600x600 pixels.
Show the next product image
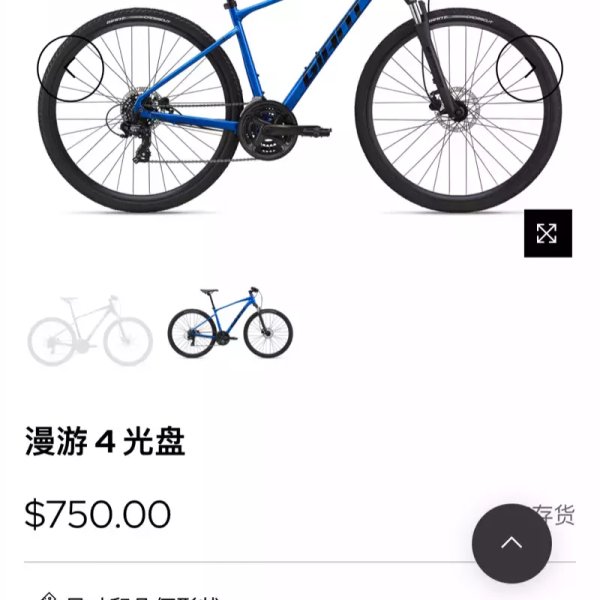pyautogui.click(x=529, y=68)
